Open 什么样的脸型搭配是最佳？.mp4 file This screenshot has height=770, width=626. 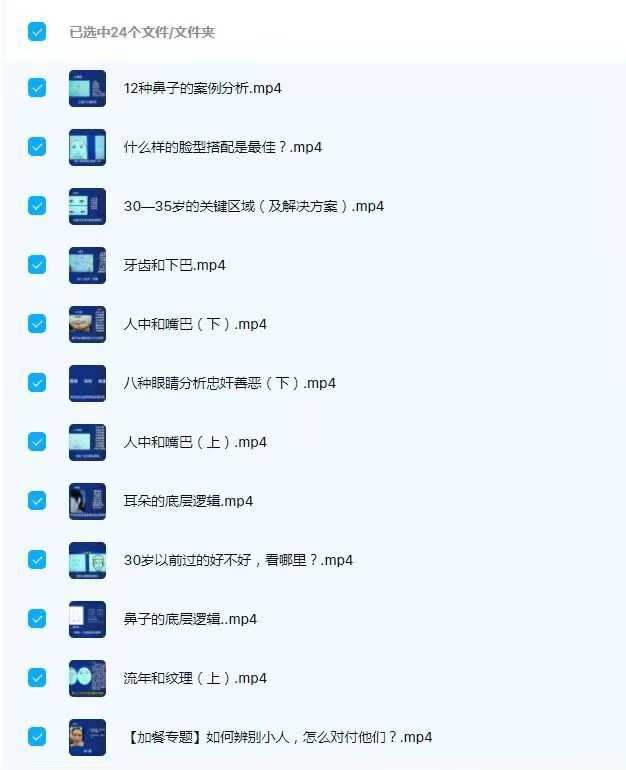click(x=222, y=147)
